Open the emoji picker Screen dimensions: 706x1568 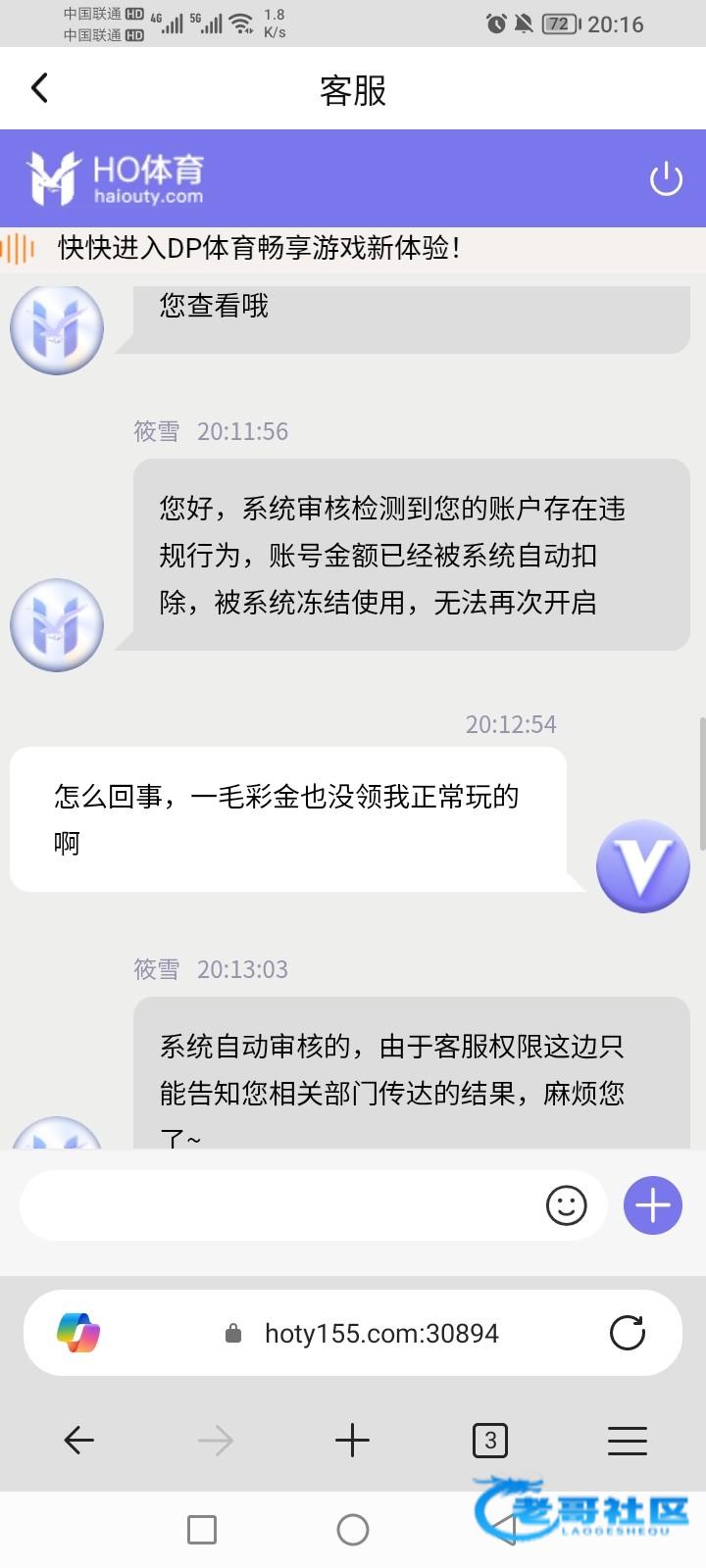[x=566, y=1205]
